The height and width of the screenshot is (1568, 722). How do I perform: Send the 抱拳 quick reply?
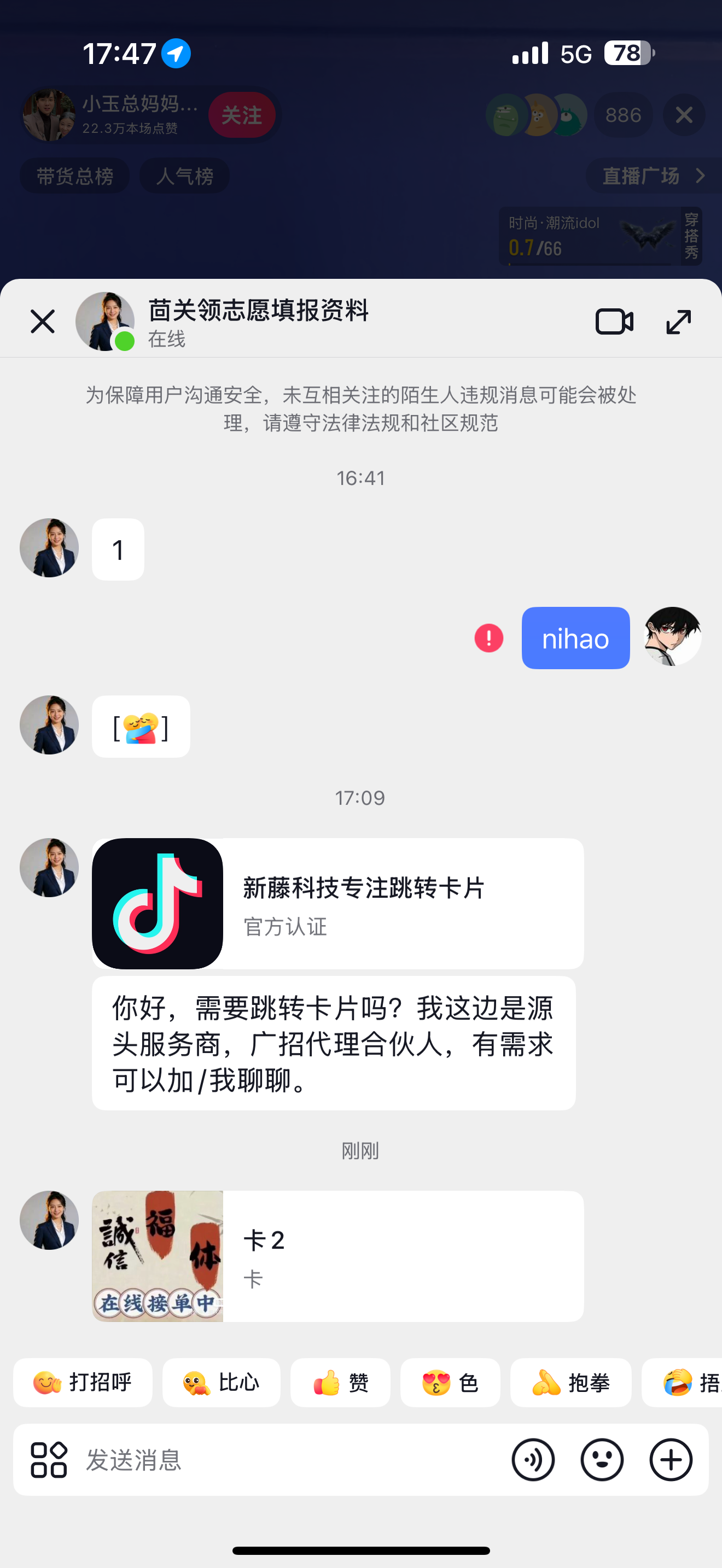tap(570, 1382)
